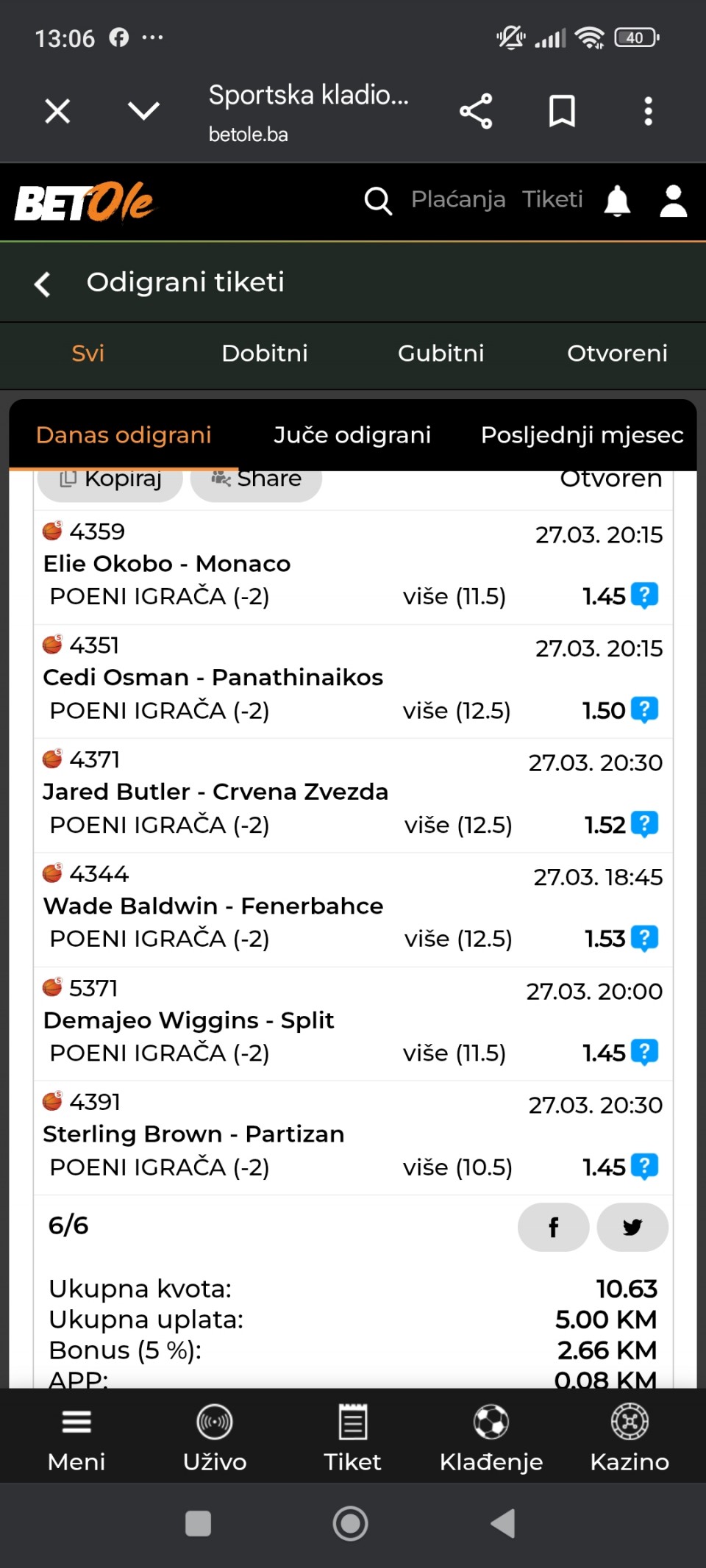Close the in-app browser tab
706x1568 pixels.
[57, 112]
